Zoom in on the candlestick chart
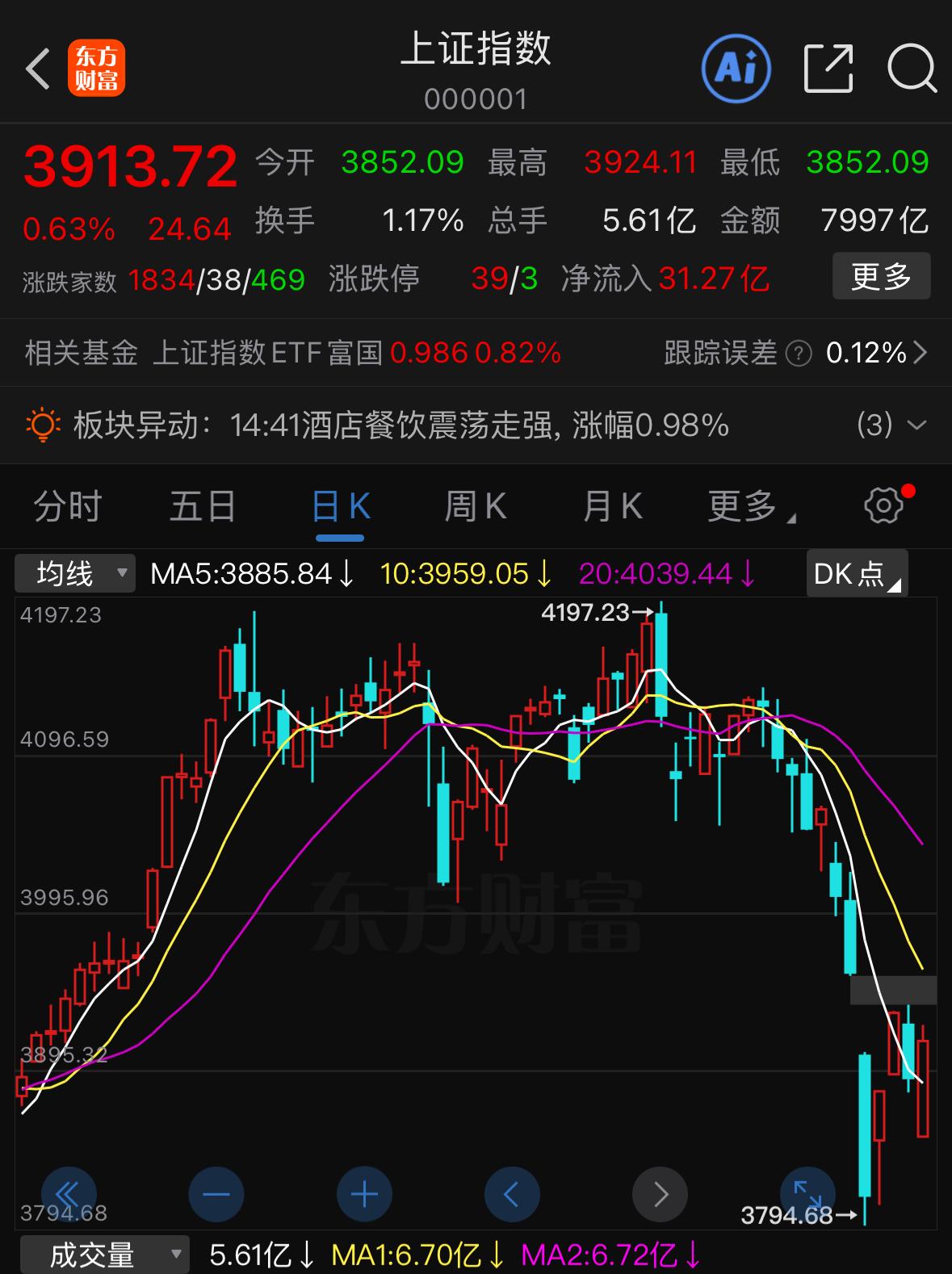This screenshot has width=952, height=1274. coord(363,1194)
